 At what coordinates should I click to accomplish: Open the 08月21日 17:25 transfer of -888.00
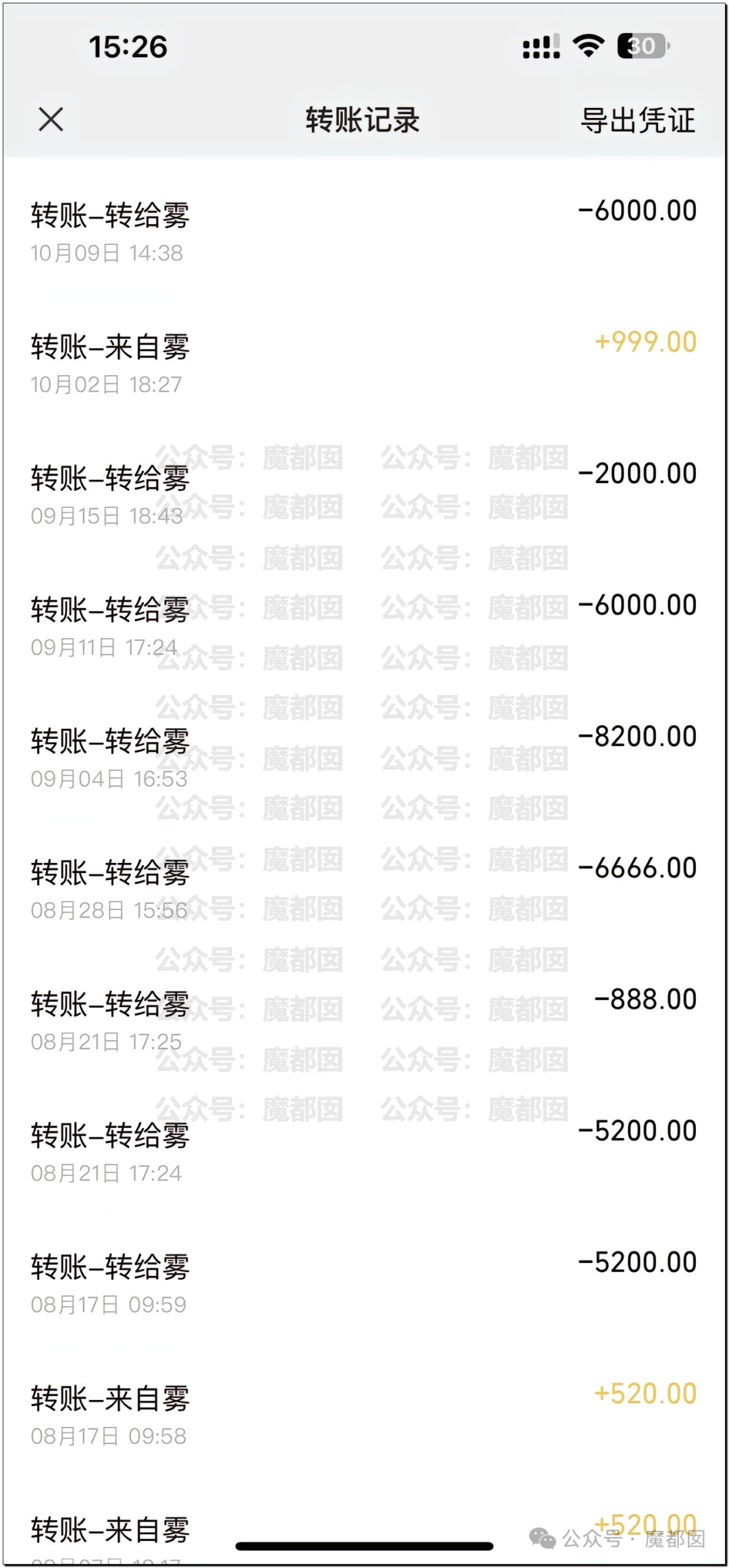364,1021
